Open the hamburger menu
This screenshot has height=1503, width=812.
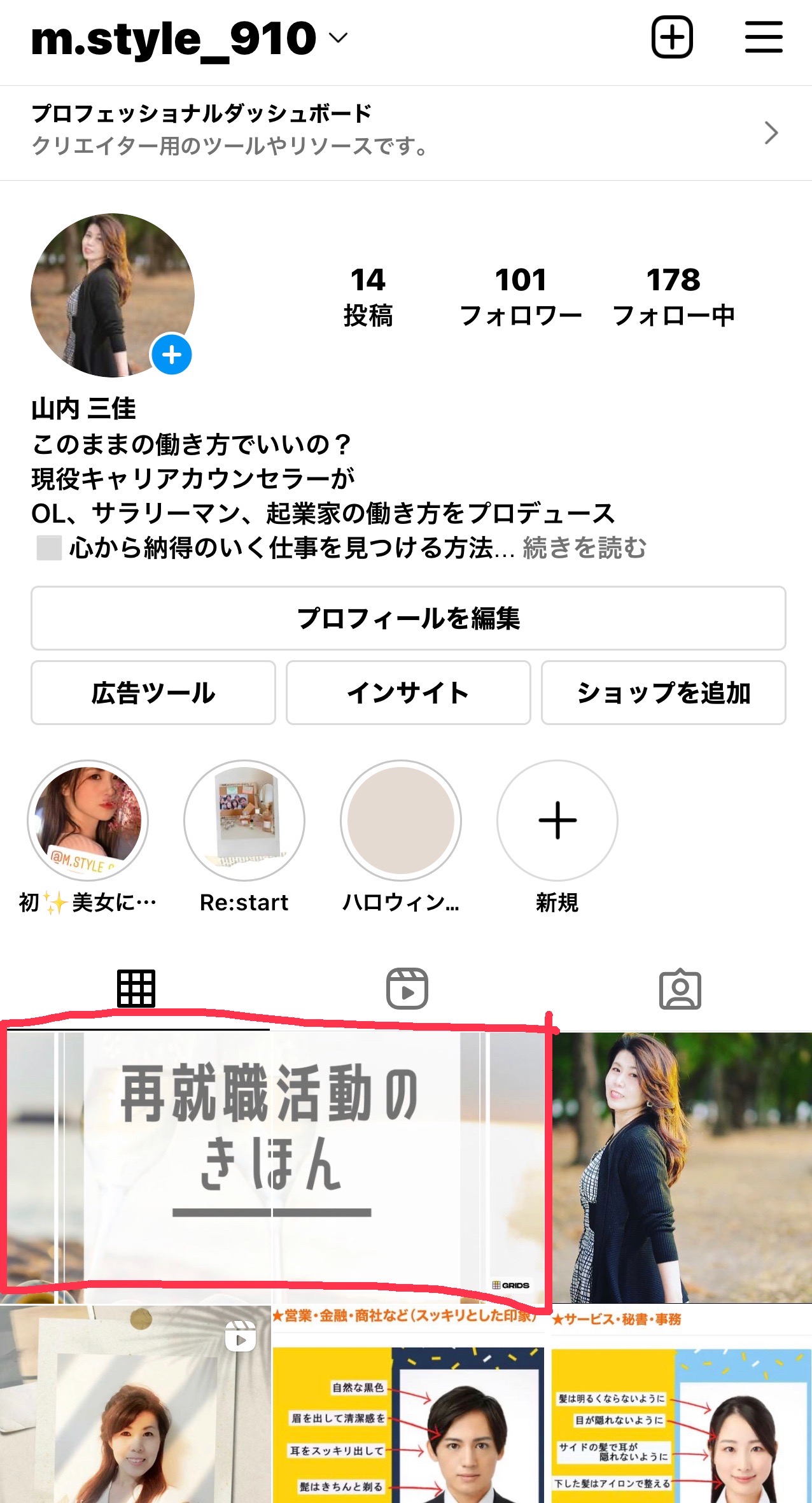point(764,37)
